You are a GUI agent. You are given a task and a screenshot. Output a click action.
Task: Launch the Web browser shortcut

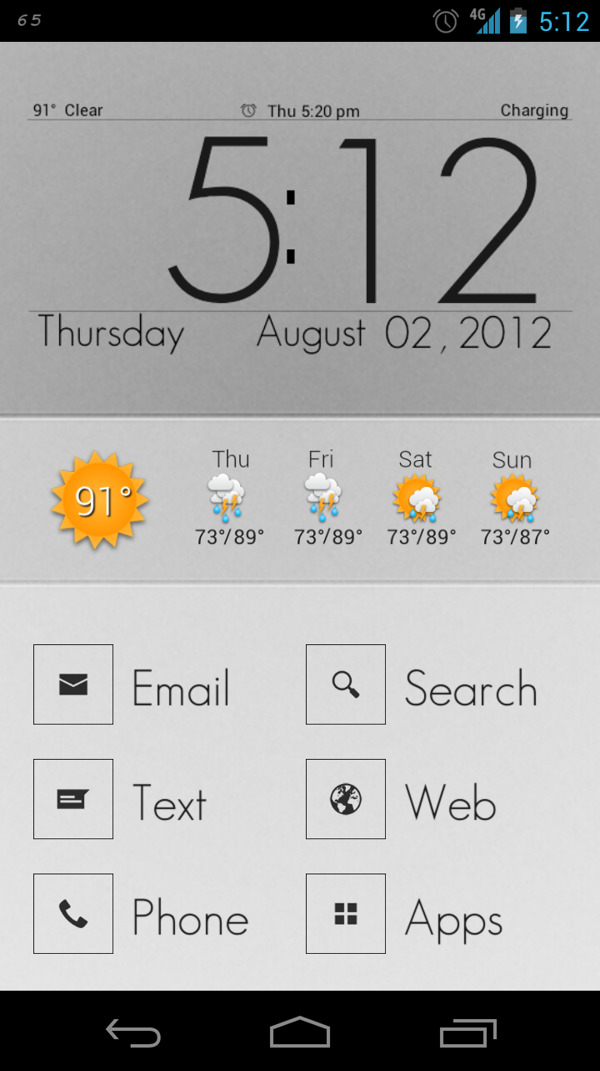click(346, 799)
